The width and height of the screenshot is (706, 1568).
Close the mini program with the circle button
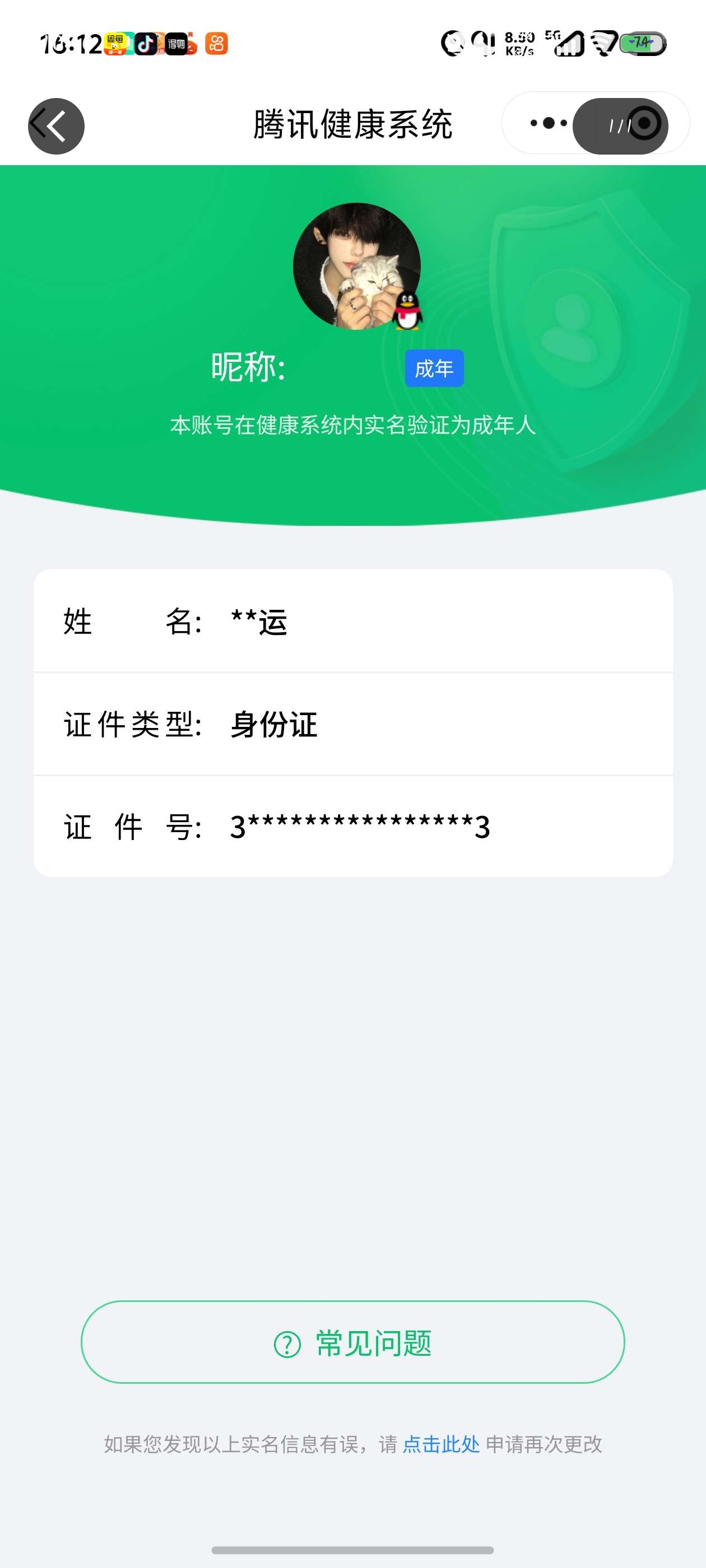(x=644, y=124)
